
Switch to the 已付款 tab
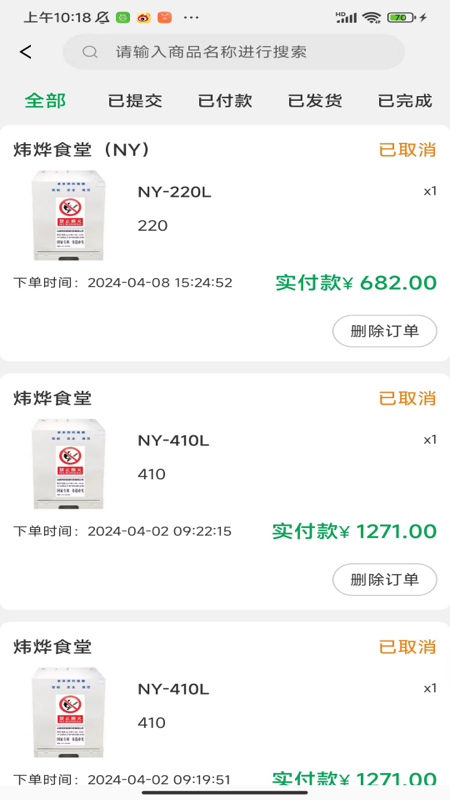click(x=225, y=101)
